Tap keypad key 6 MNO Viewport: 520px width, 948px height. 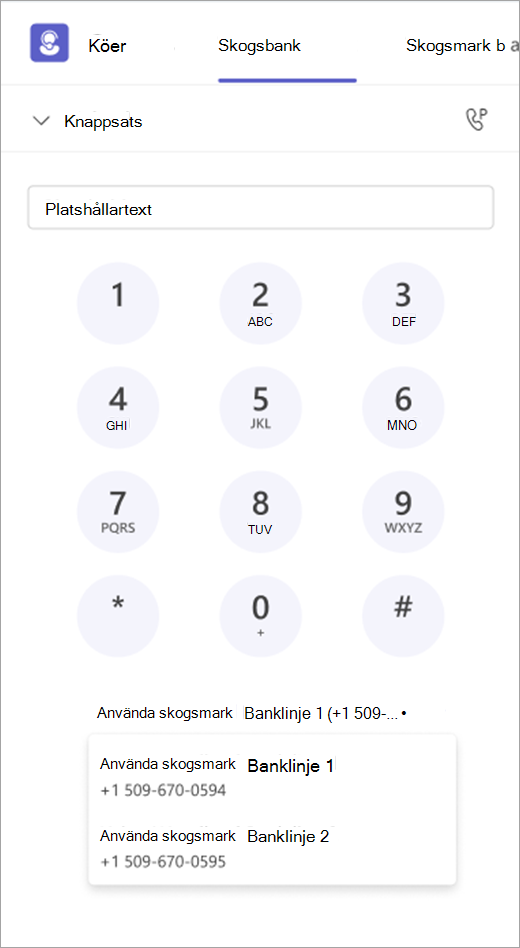click(403, 407)
